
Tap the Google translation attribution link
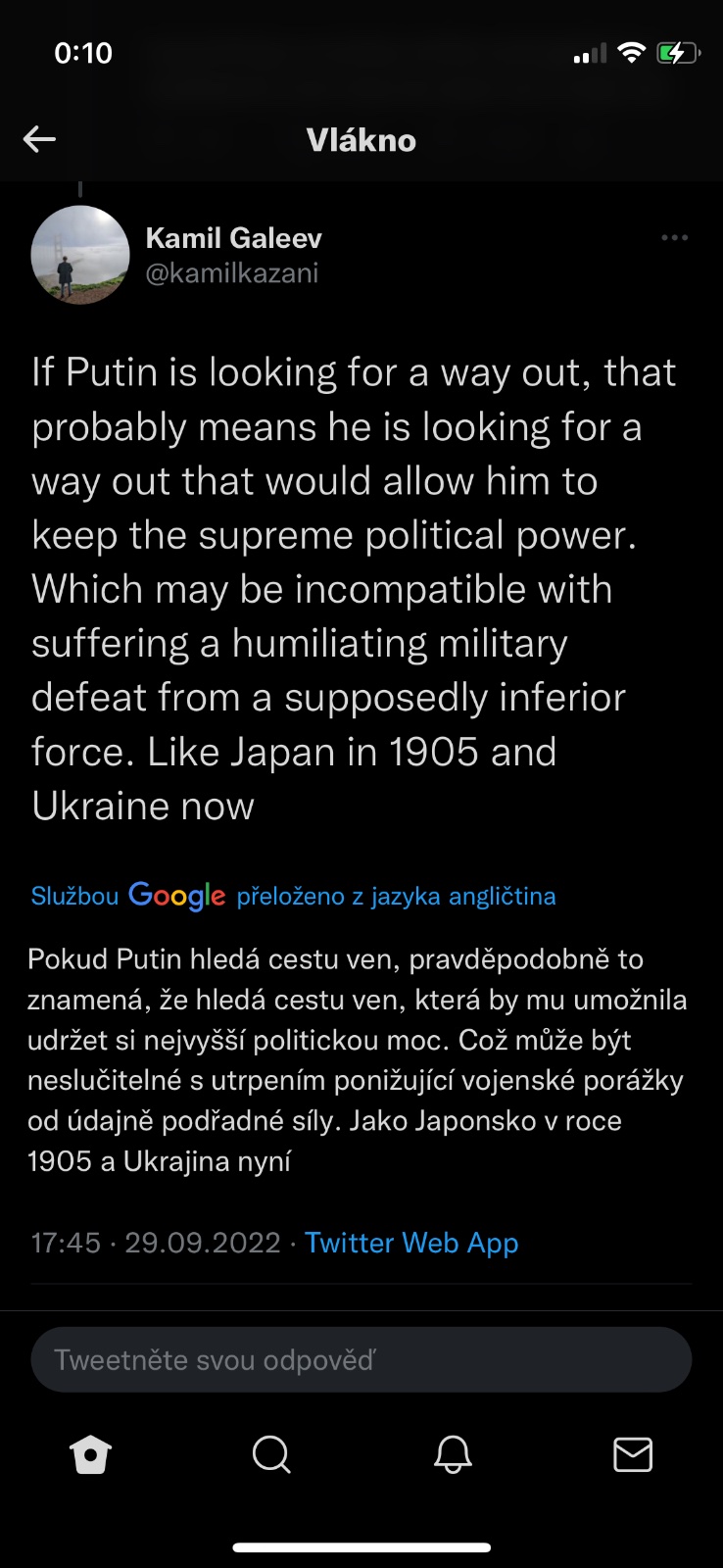click(293, 896)
